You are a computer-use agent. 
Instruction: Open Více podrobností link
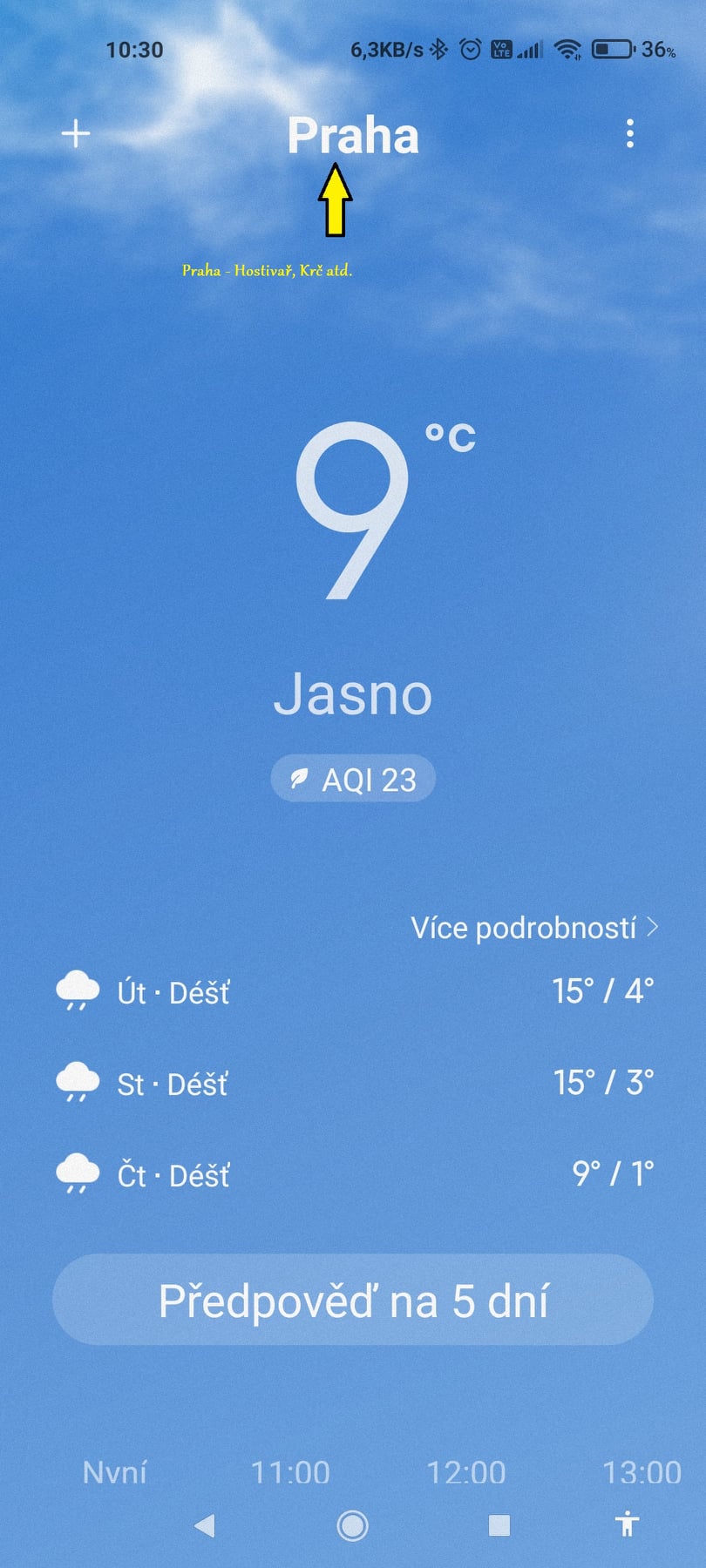[533, 928]
